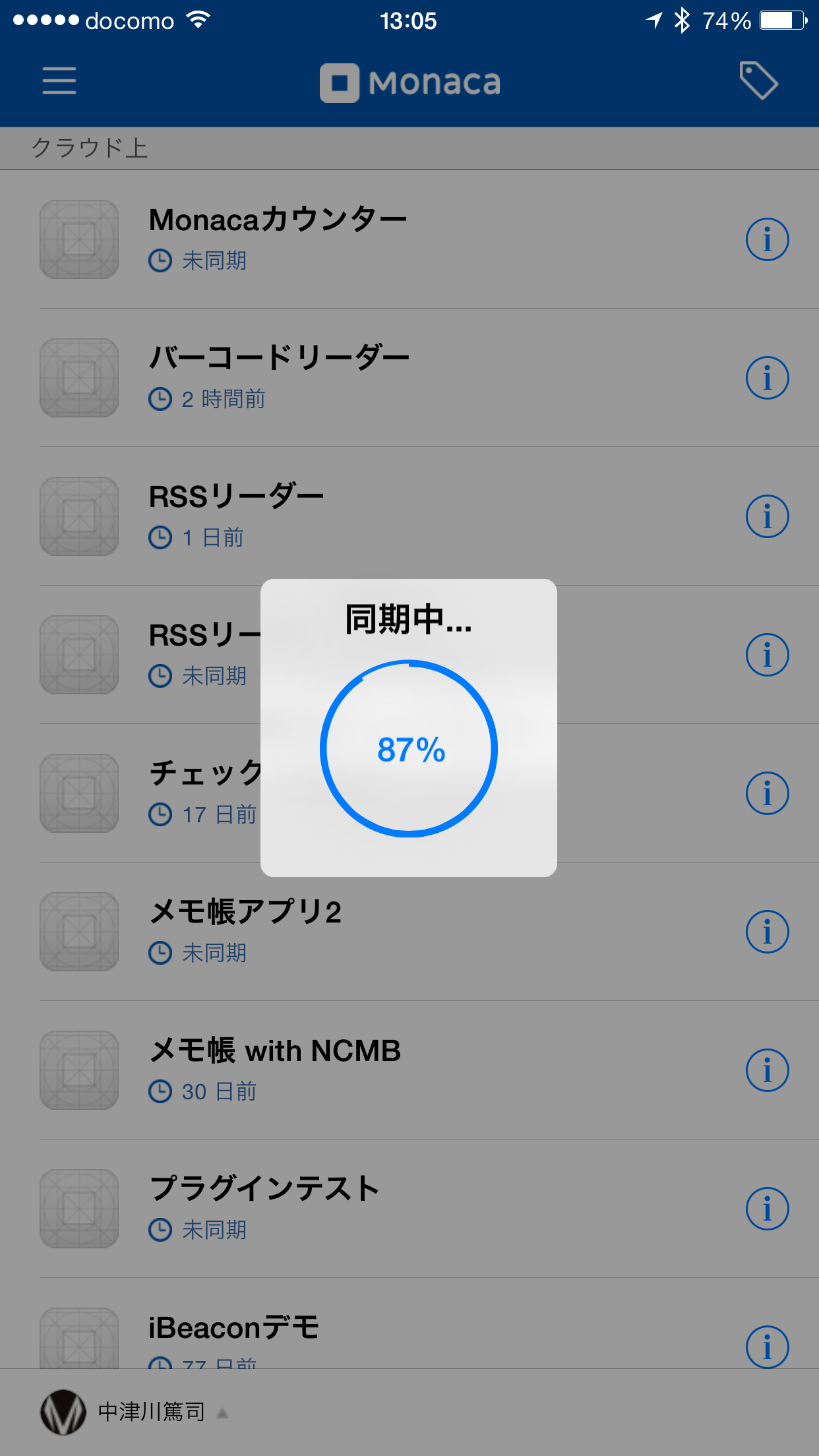This screenshot has height=1456, width=819.
Task: Expand the 中津川篤司 account menu
Action: tap(152, 1412)
